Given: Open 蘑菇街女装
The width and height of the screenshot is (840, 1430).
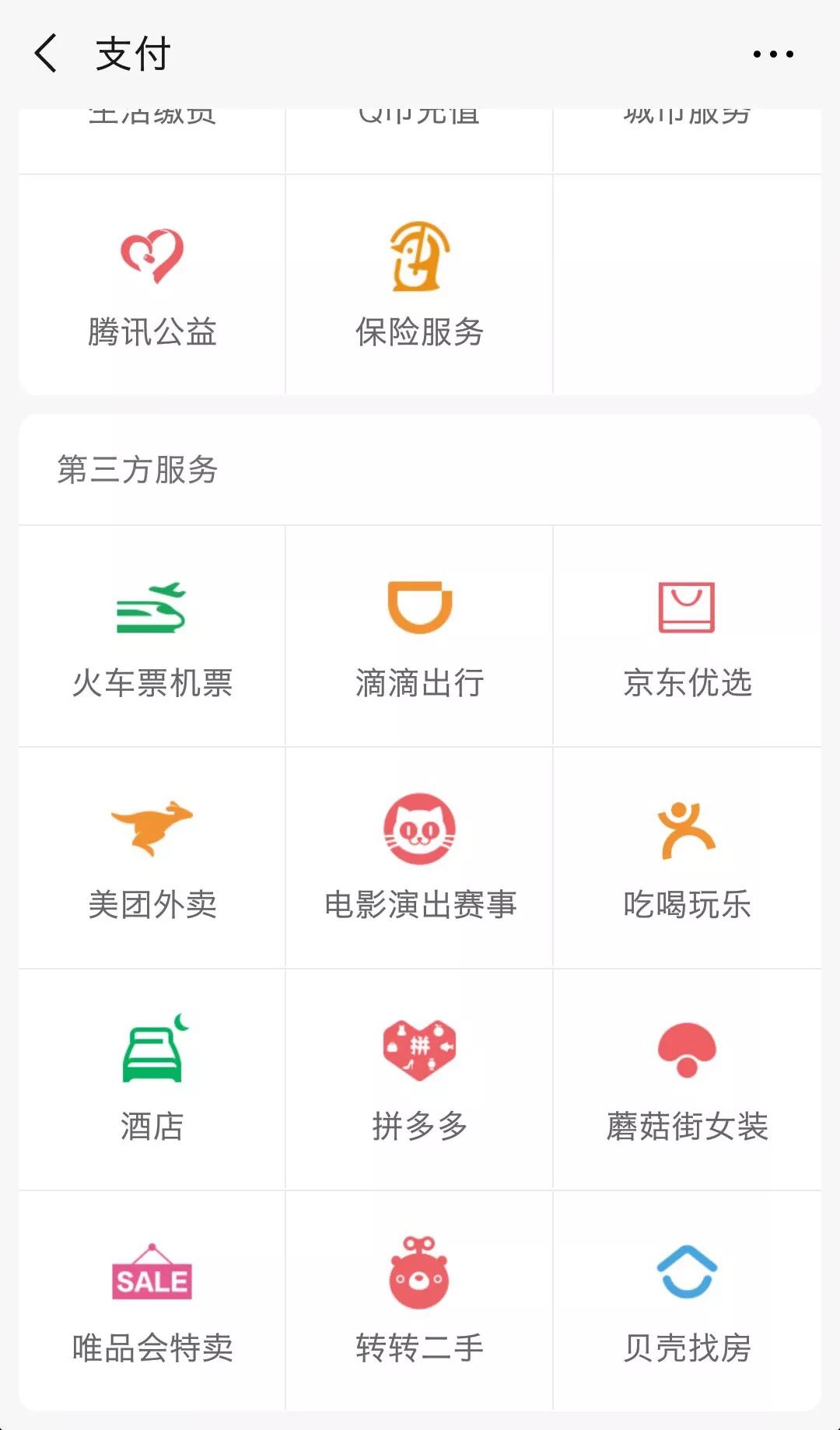Looking at the screenshot, I should coord(687,1079).
